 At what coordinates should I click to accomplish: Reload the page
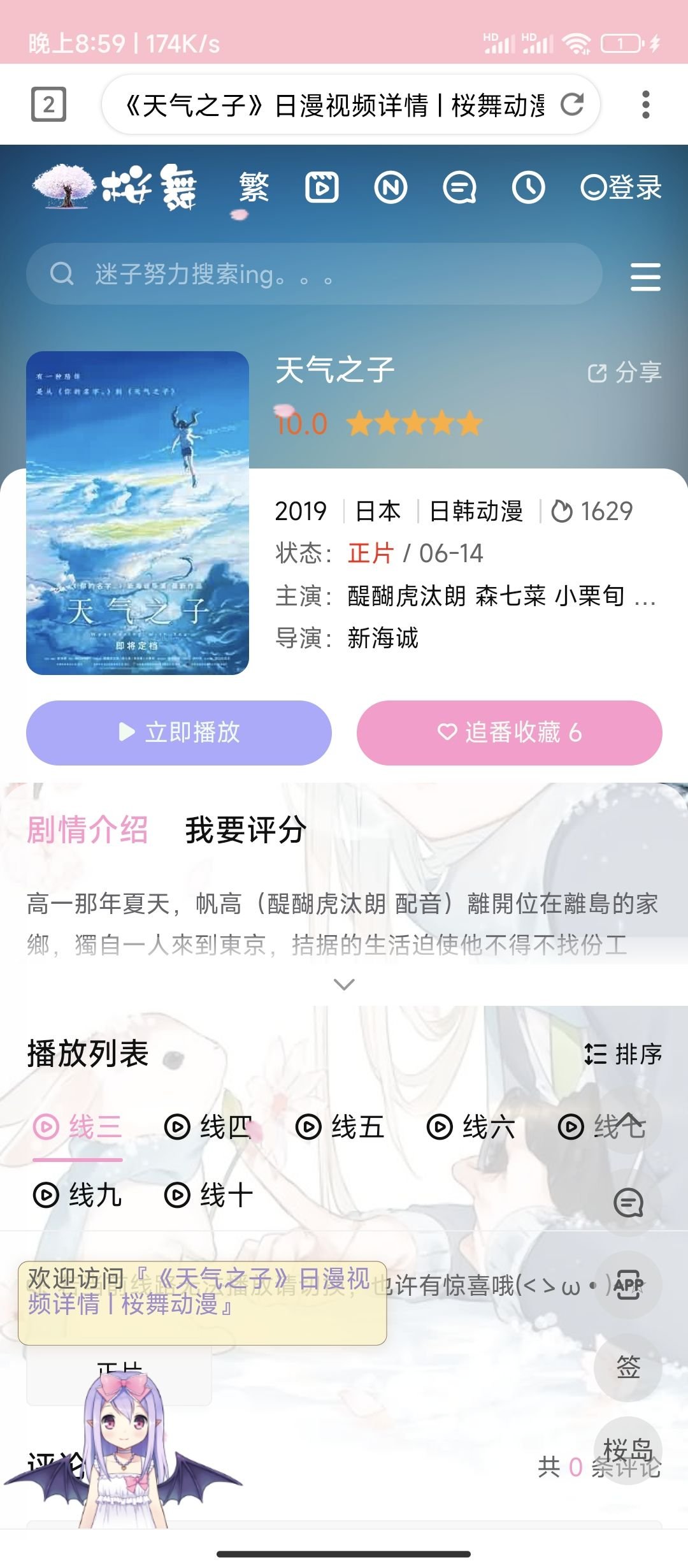[x=571, y=104]
